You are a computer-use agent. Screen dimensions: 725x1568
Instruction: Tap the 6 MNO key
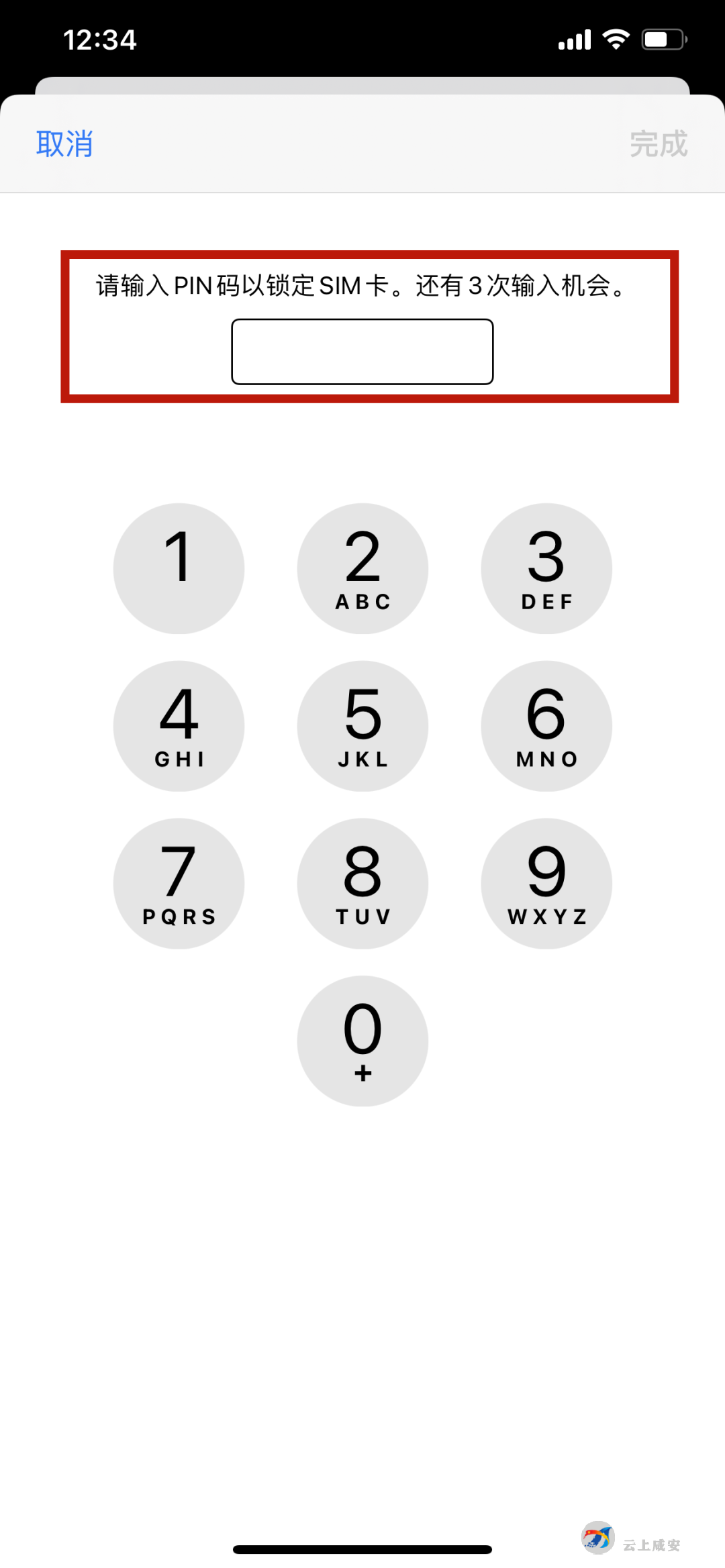[546, 726]
